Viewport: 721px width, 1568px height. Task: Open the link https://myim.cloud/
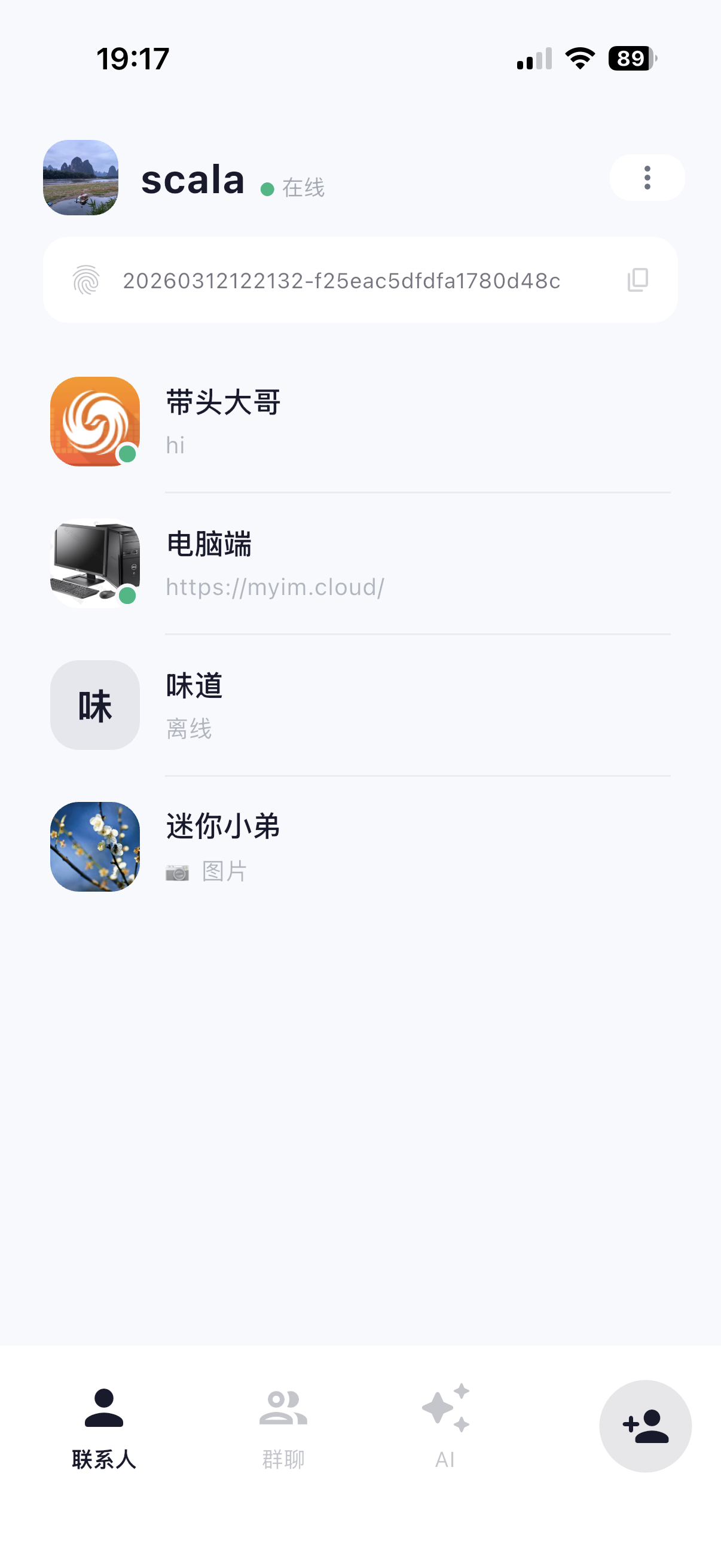275,587
